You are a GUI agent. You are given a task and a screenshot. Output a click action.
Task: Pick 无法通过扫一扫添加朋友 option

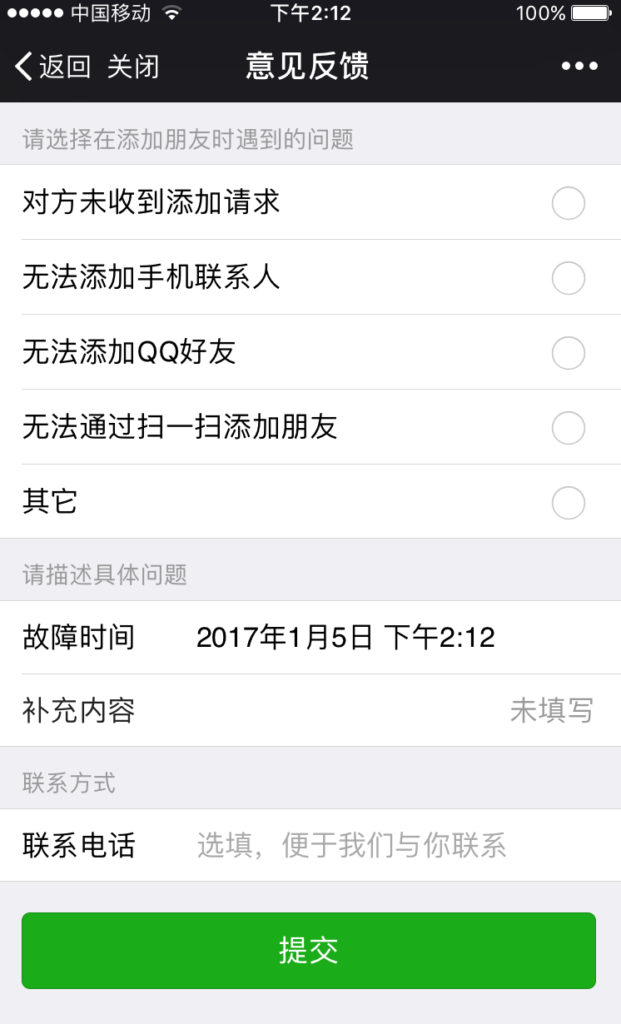[x=310, y=428]
